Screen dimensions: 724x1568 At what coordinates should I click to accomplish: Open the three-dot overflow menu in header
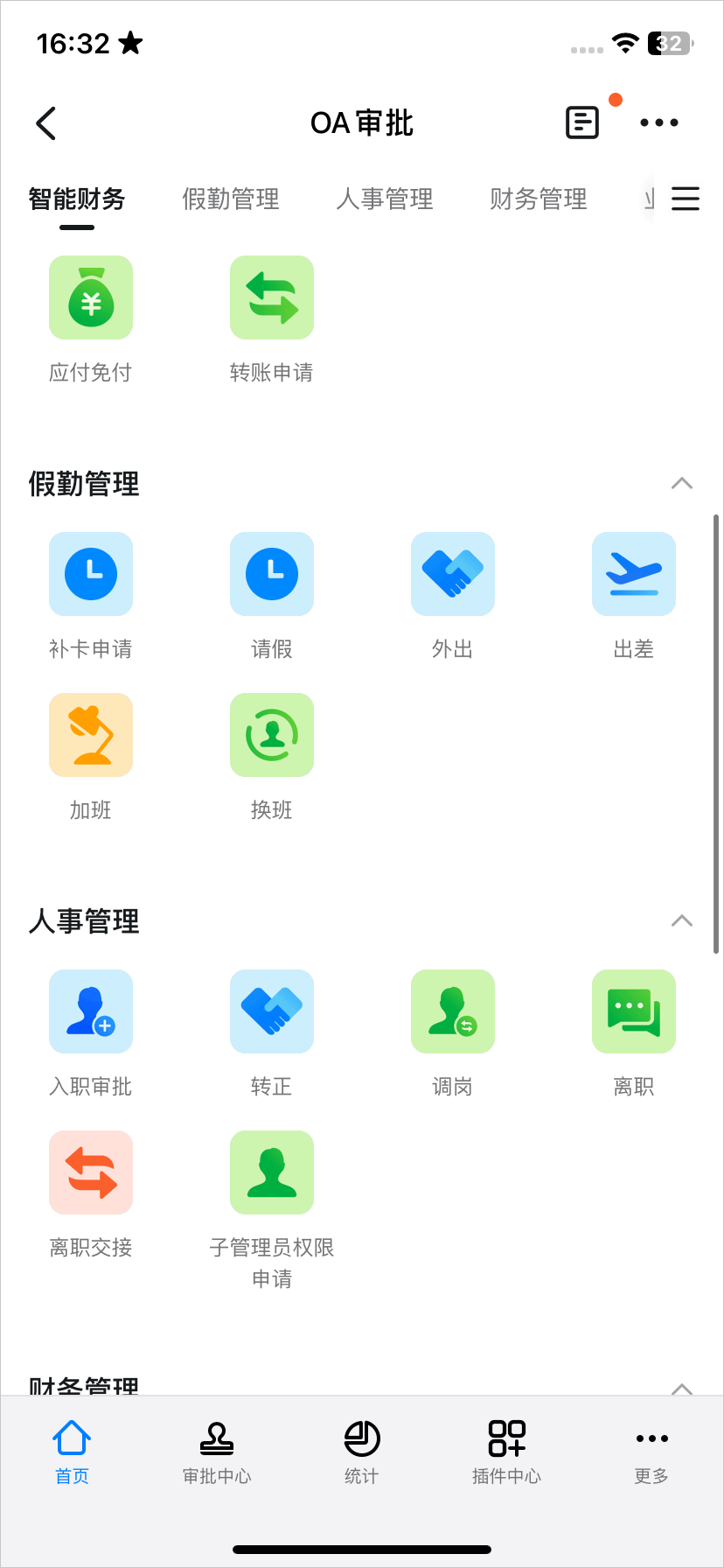tap(658, 122)
